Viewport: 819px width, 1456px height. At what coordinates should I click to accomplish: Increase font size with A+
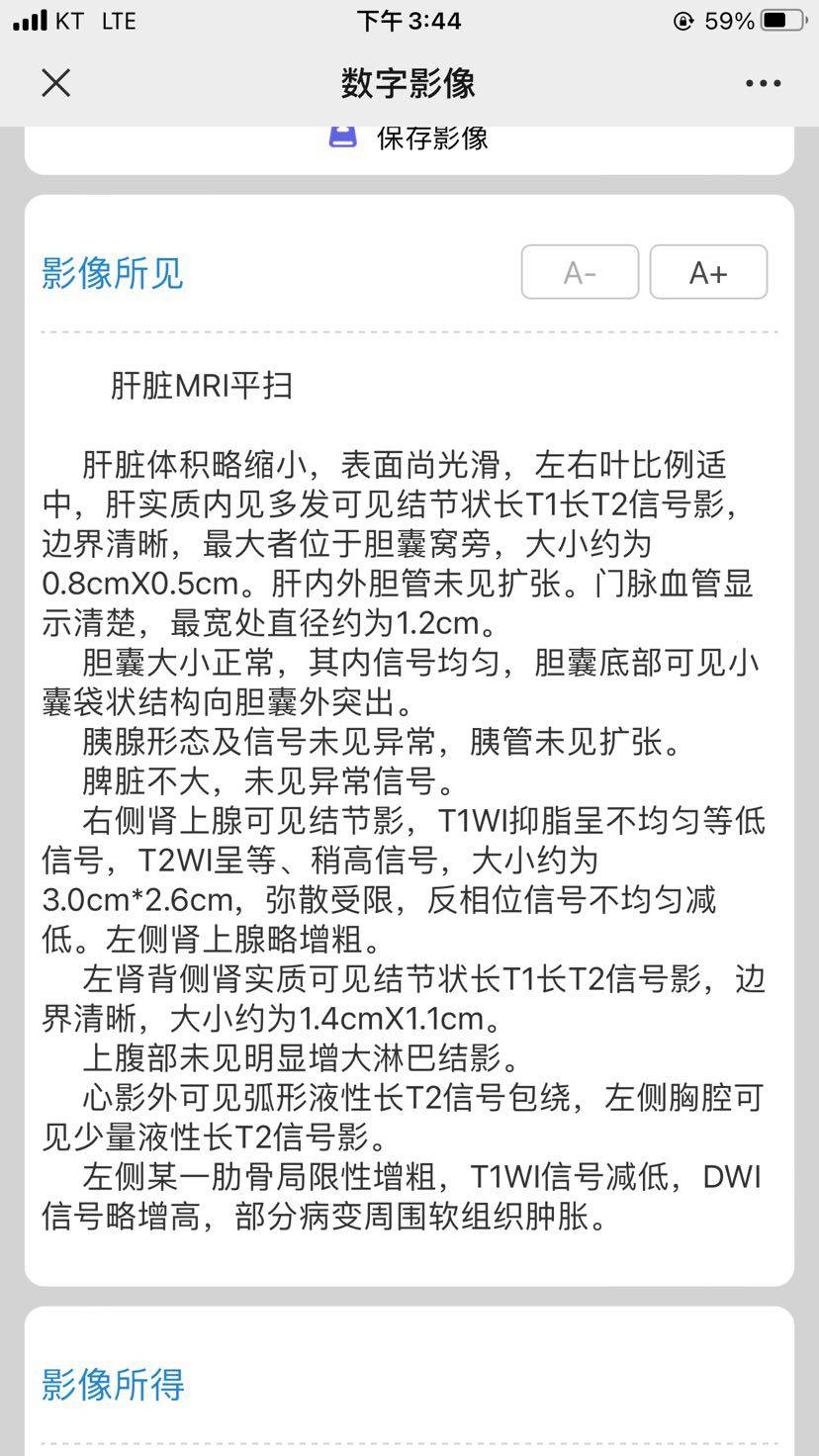coord(708,272)
